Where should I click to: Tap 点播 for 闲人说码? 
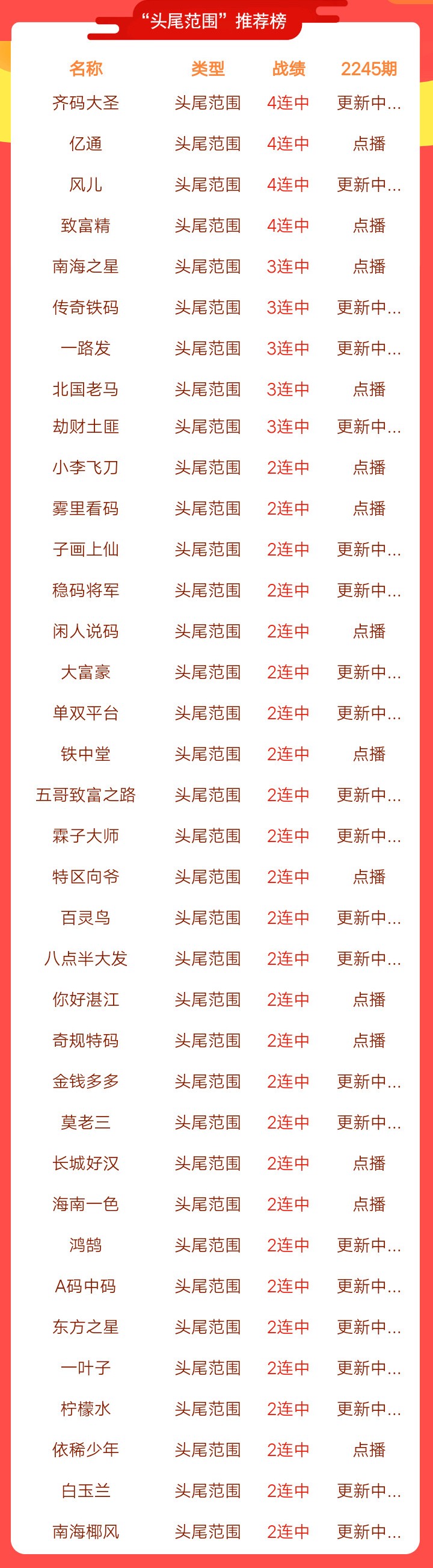tap(369, 631)
